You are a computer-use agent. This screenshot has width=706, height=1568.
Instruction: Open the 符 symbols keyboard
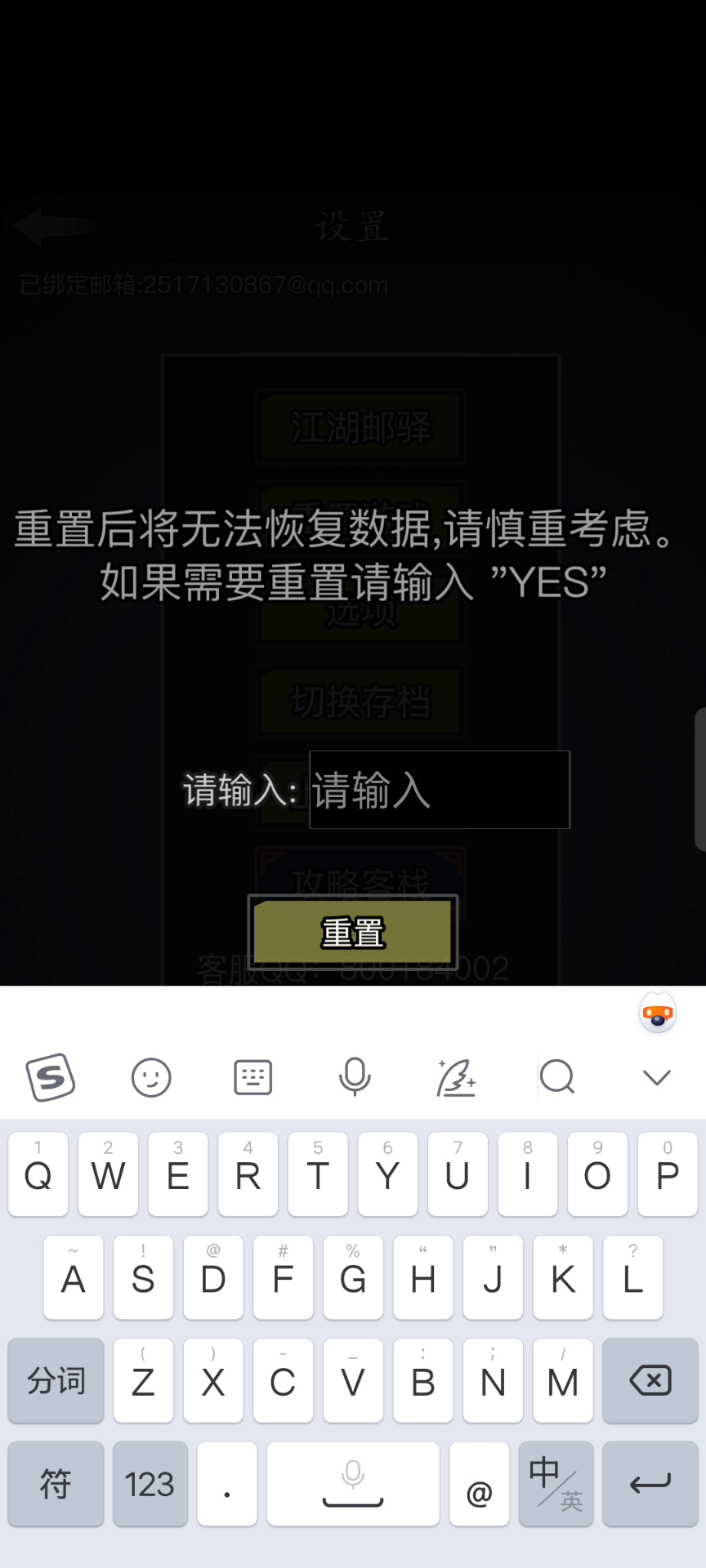56,1483
